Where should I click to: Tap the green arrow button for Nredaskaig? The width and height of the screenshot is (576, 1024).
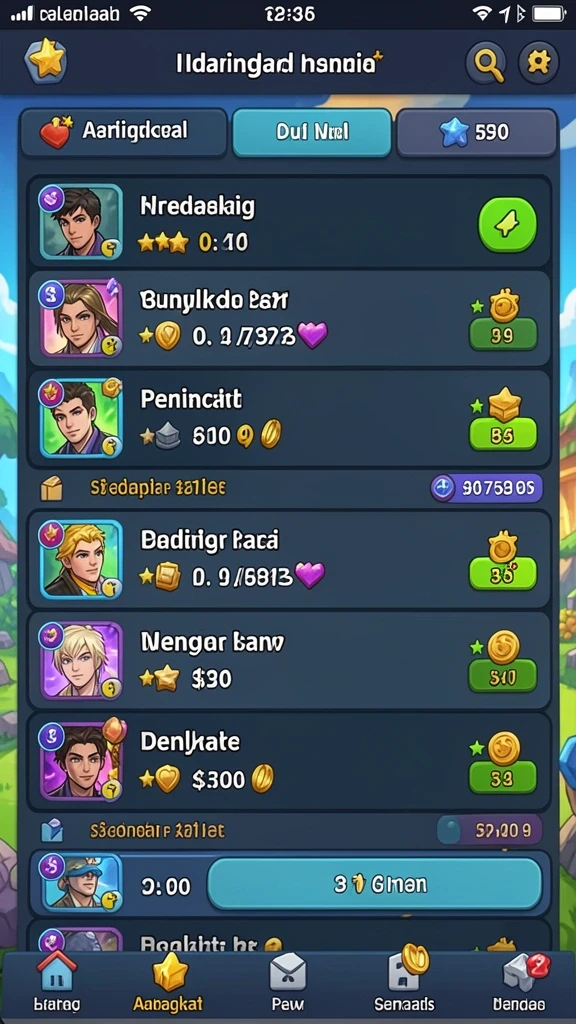[507, 225]
